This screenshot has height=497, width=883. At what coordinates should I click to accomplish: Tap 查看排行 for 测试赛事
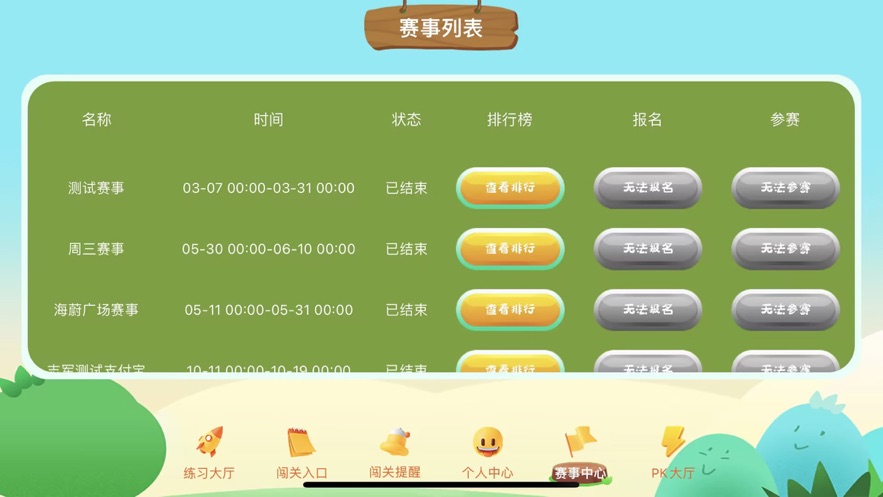pos(510,188)
